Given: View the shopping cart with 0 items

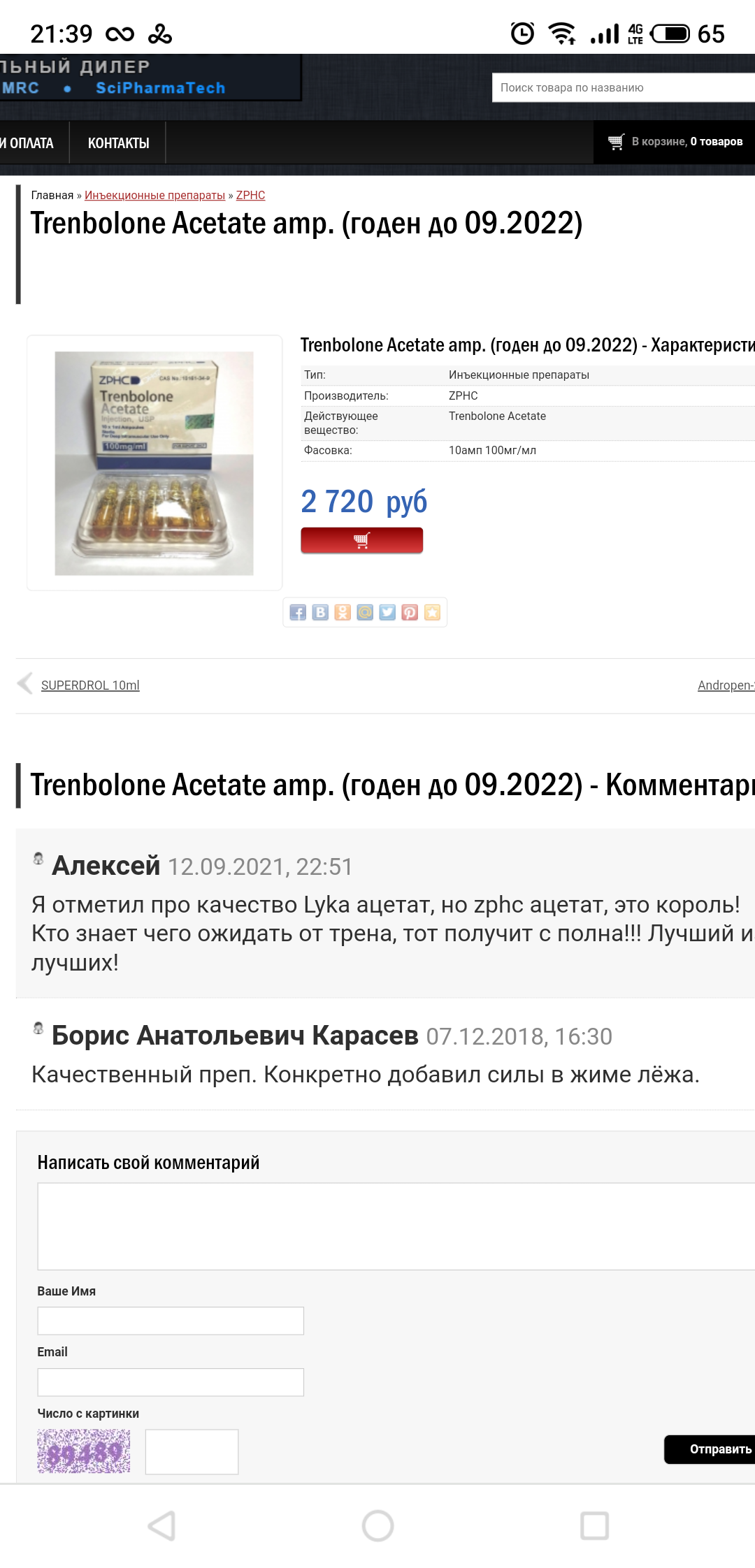Looking at the screenshot, I should click(x=675, y=142).
